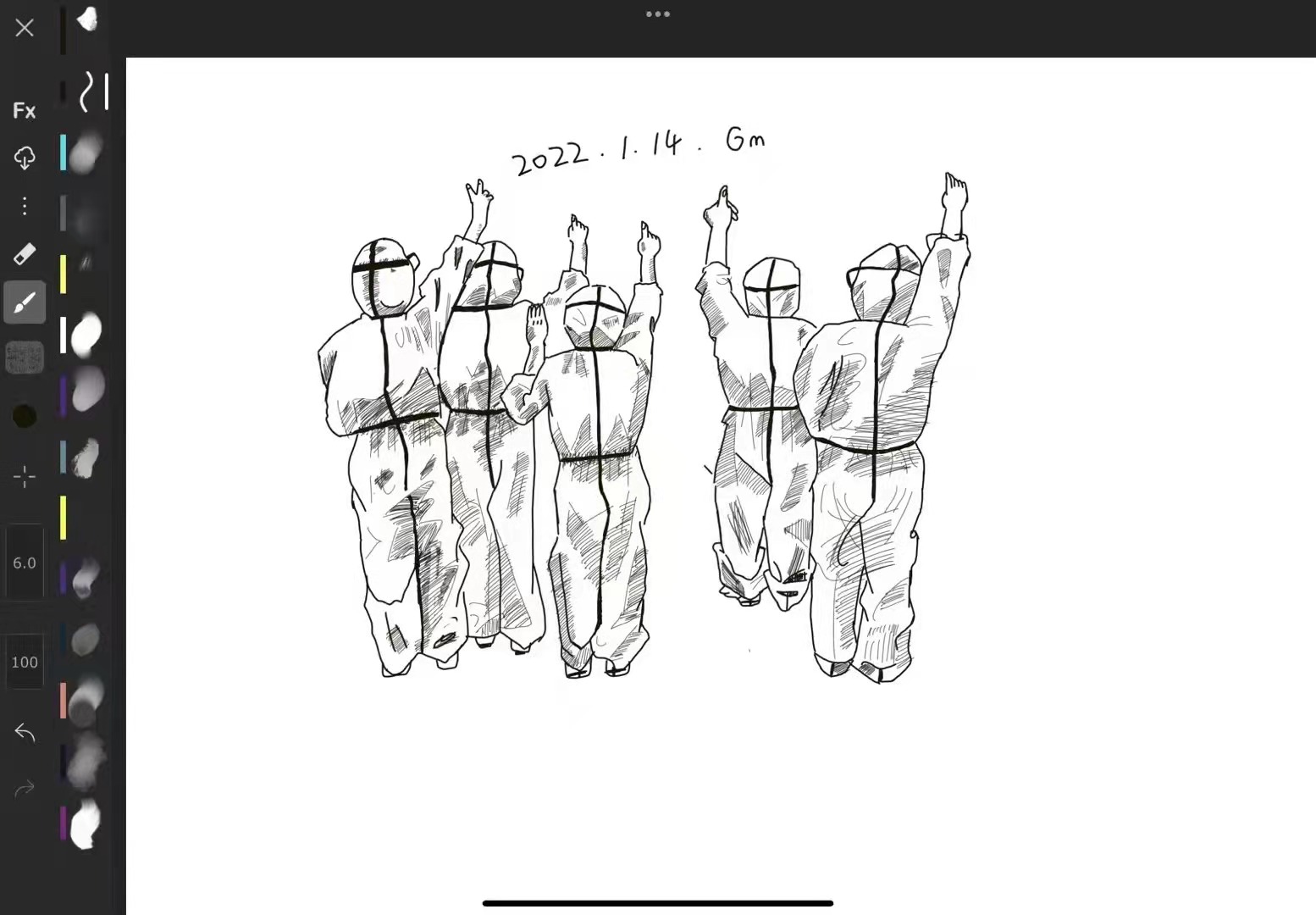
Task: Open the Fx effects panel
Action: coord(25,110)
